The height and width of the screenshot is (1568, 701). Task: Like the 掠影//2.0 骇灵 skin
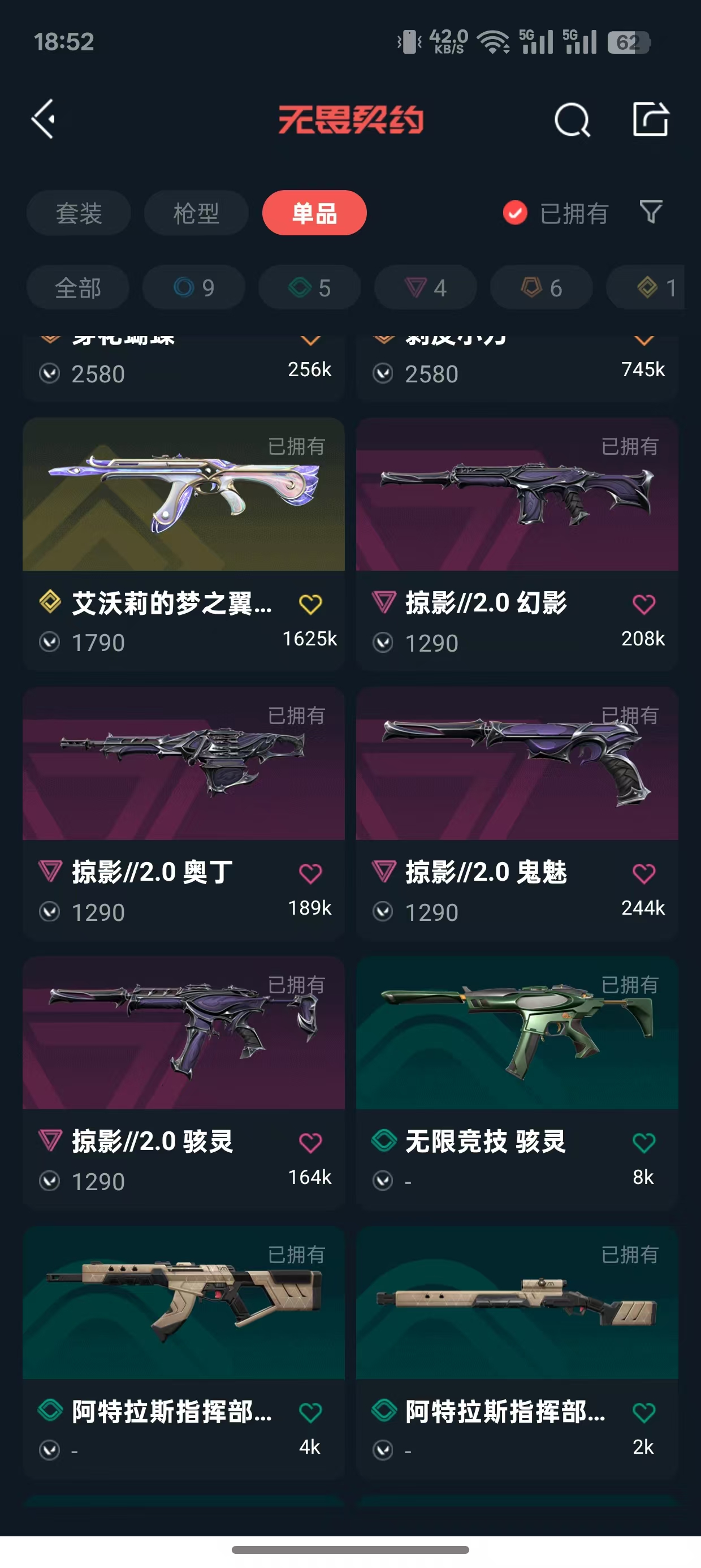310,1143
